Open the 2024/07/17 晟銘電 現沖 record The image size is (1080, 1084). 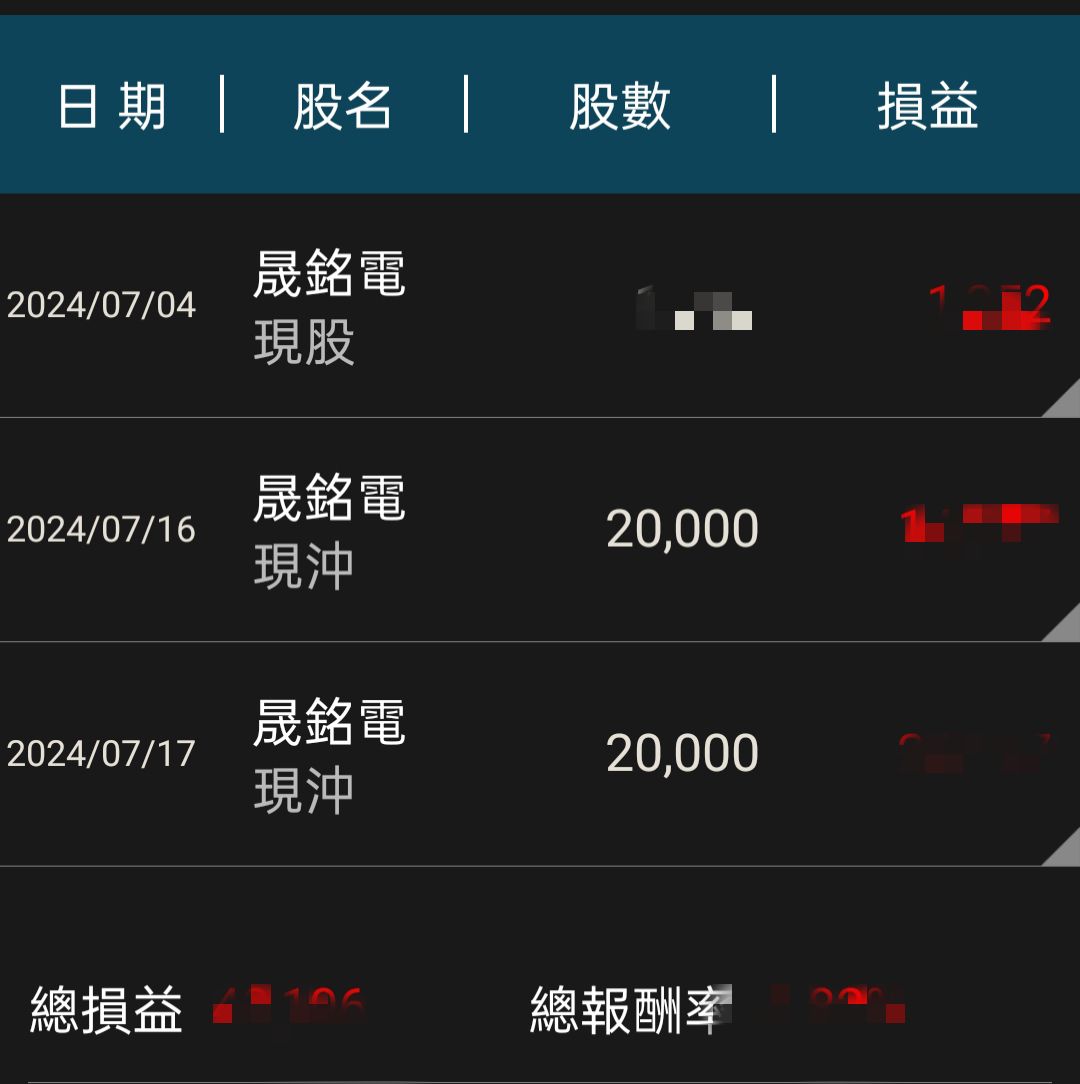540,754
